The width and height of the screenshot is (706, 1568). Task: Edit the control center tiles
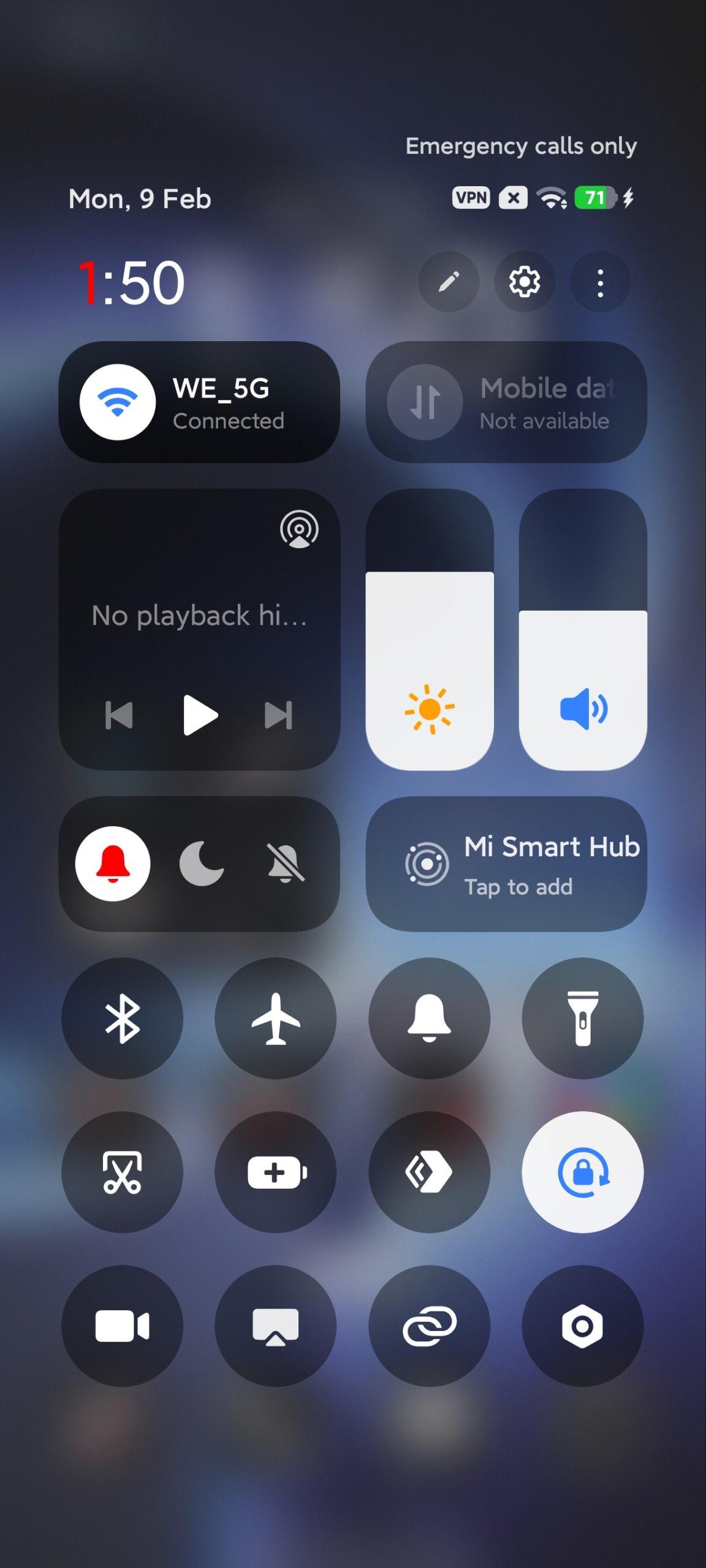pos(449,282)
